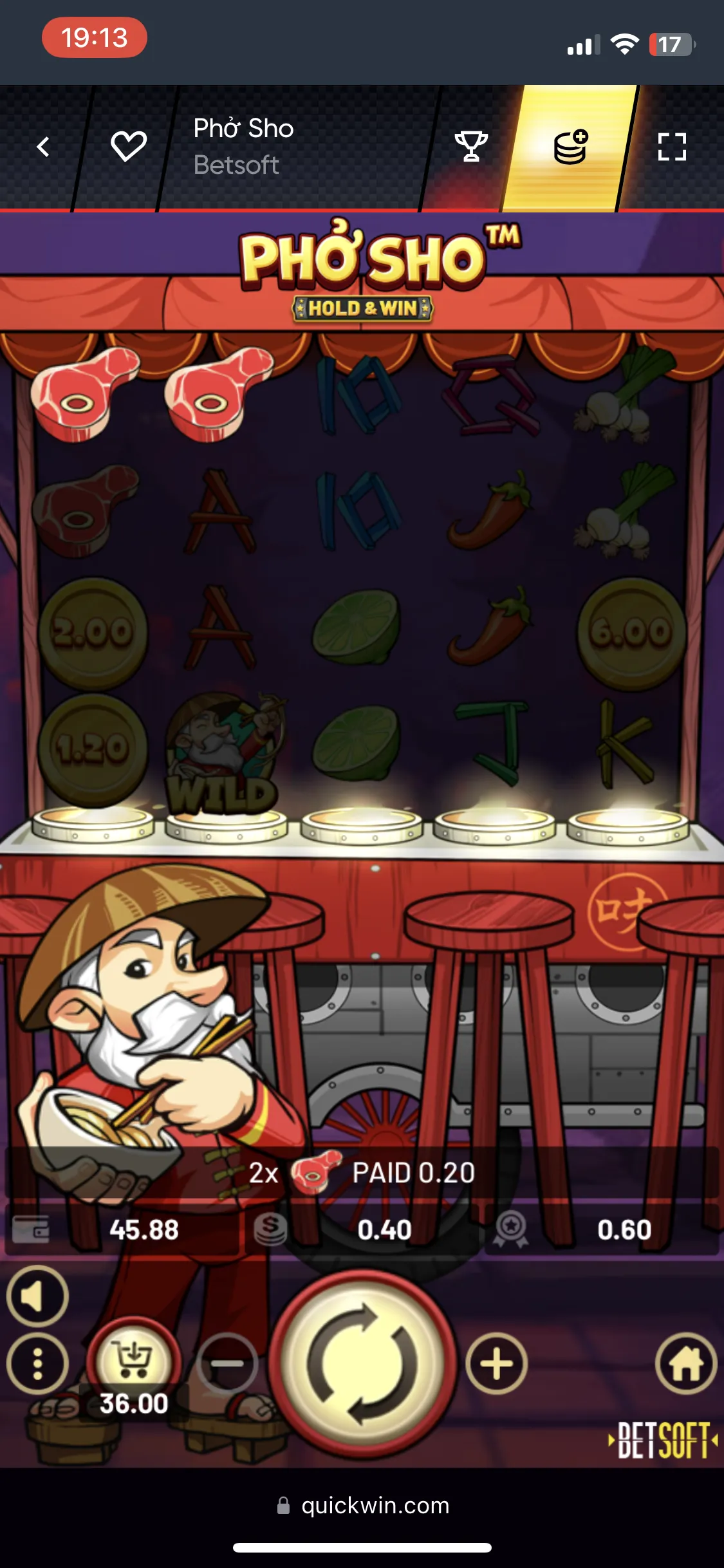Open the three-dot game menu
Image resolution: width=724 pixels, height=1568 pixels.
click(x=37, y=1363)
